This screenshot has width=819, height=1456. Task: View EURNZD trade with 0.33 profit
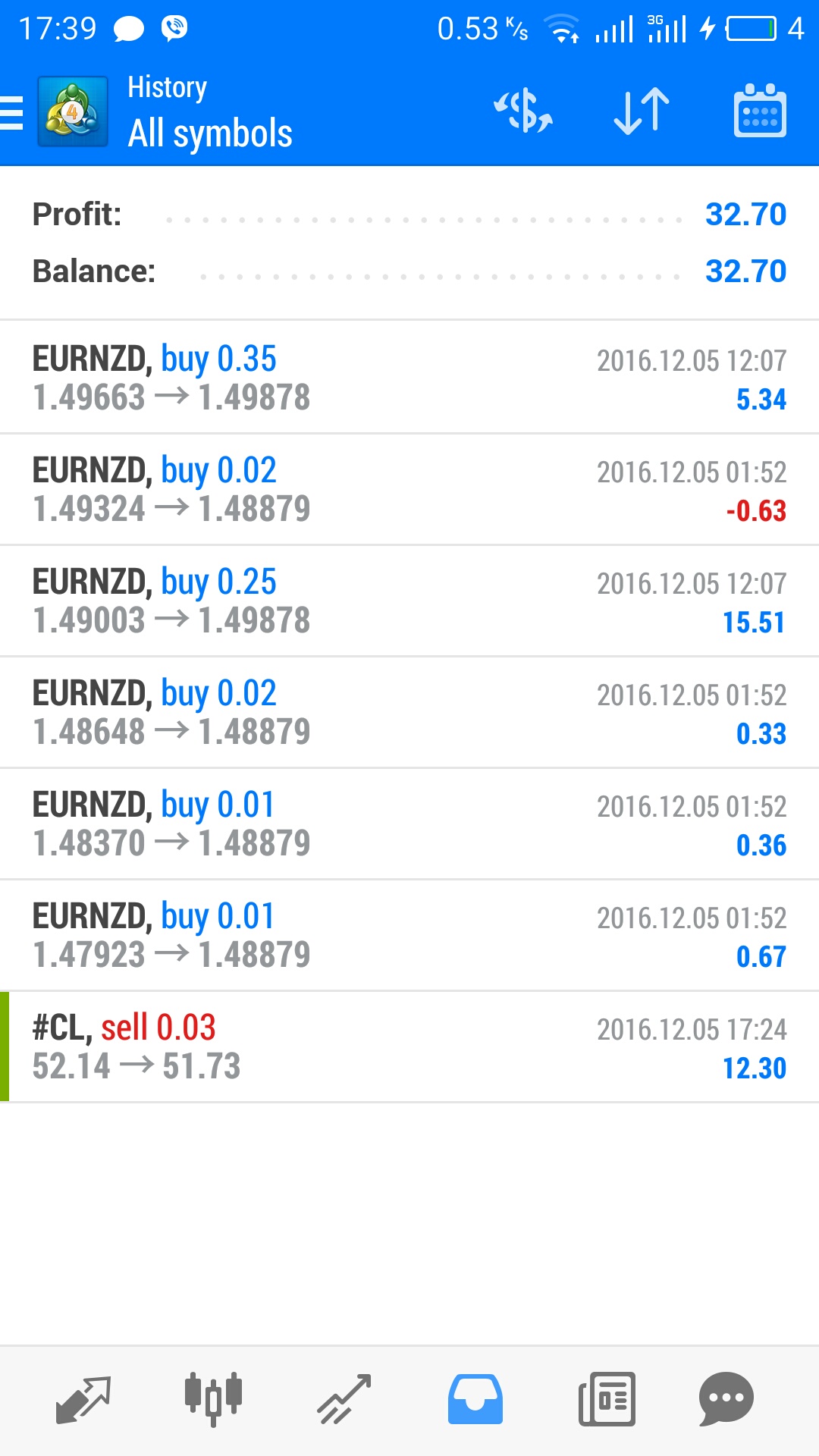[409, 712]
